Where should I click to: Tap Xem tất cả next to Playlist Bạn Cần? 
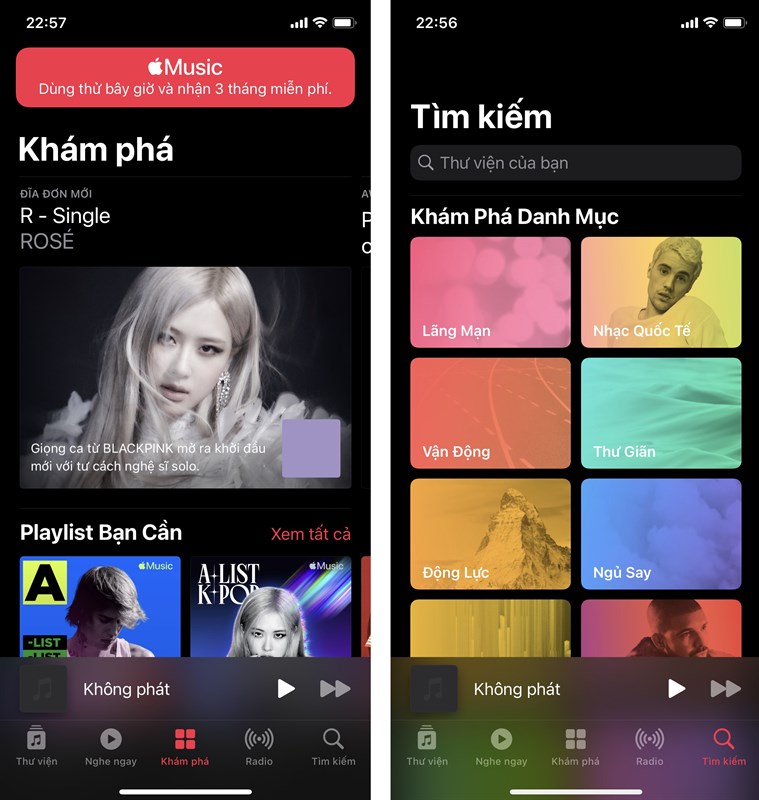click(x=310, y=534)
